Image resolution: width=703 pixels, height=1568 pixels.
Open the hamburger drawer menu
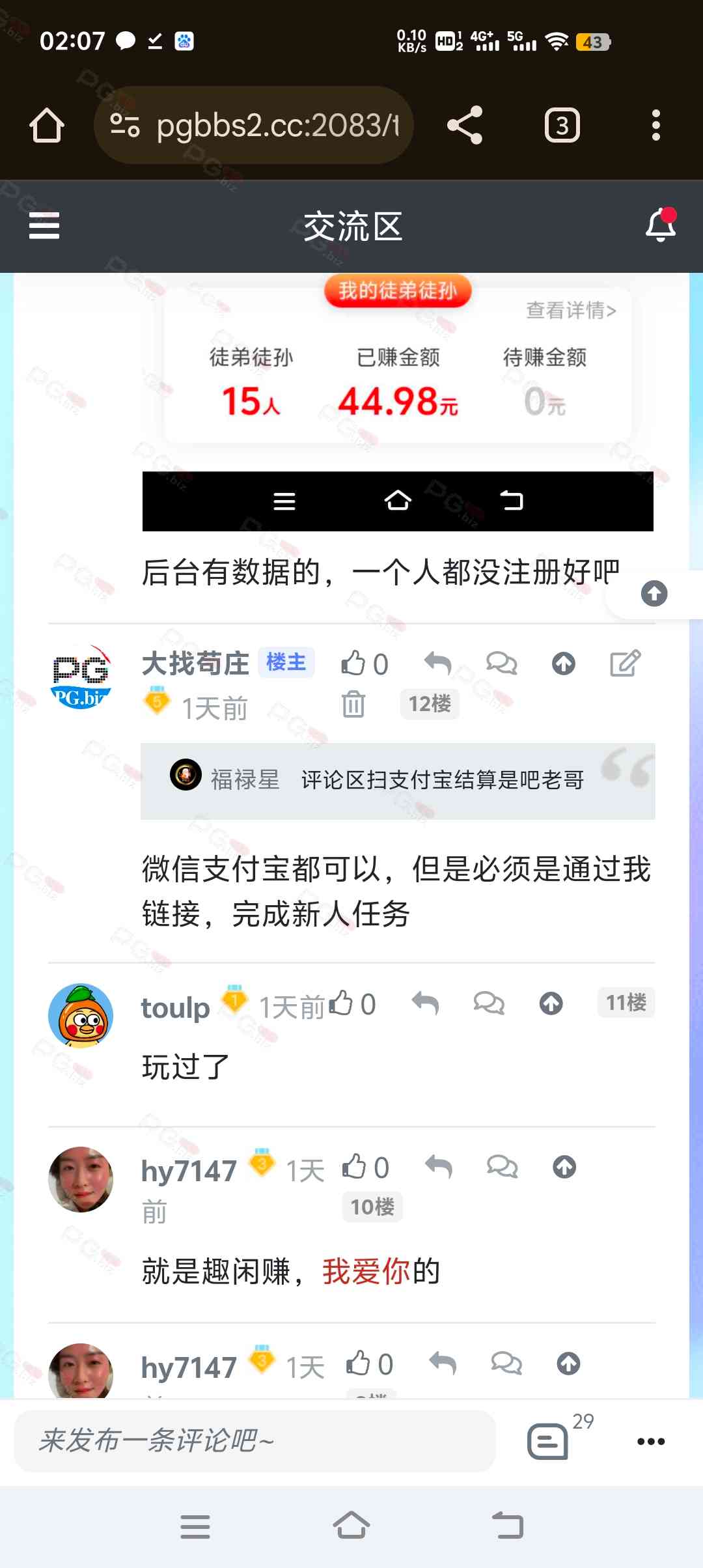(x=44, y=226)
